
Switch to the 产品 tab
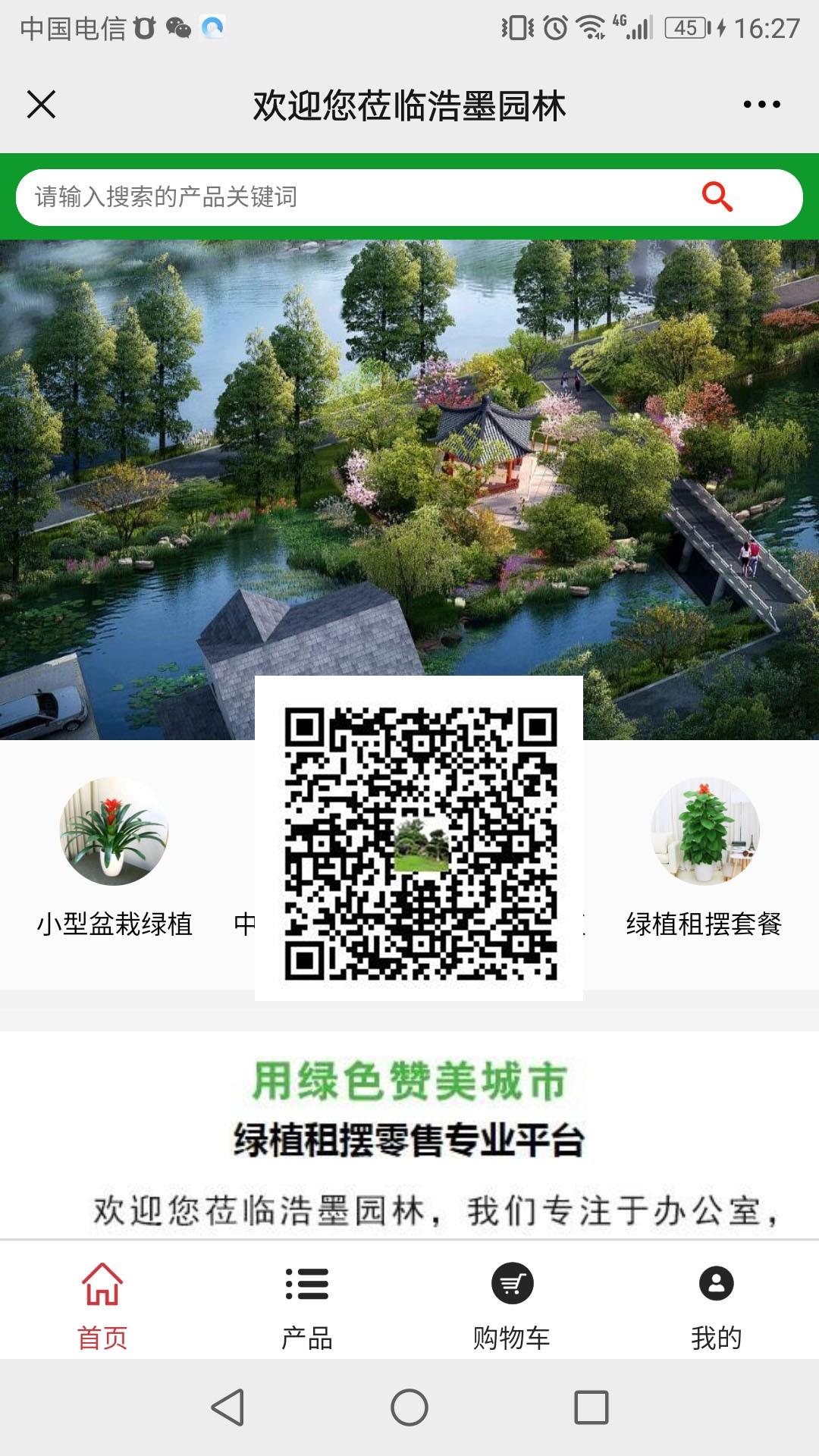point(307,1306)
